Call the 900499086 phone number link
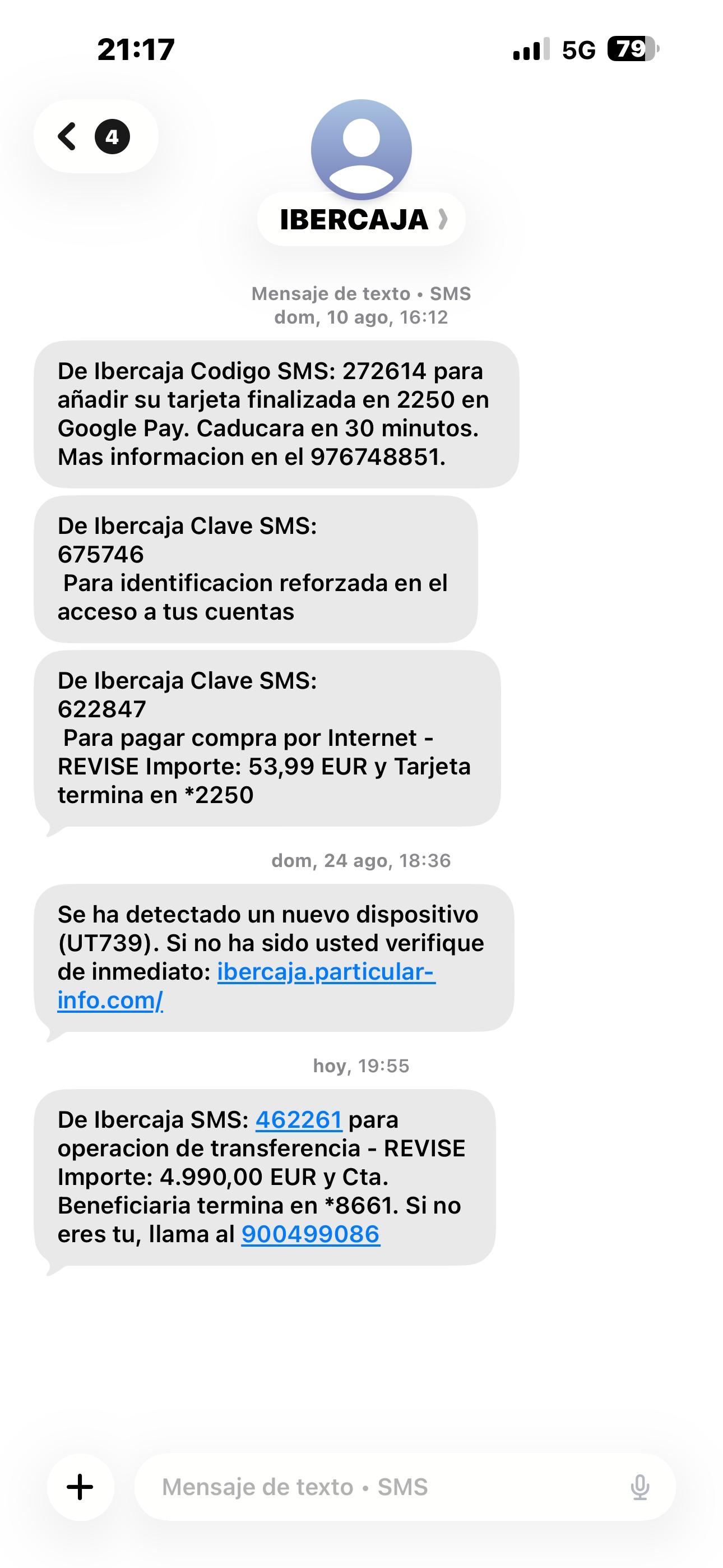The height and width of the screenshot is (1568, 723). coord(310,1234)
